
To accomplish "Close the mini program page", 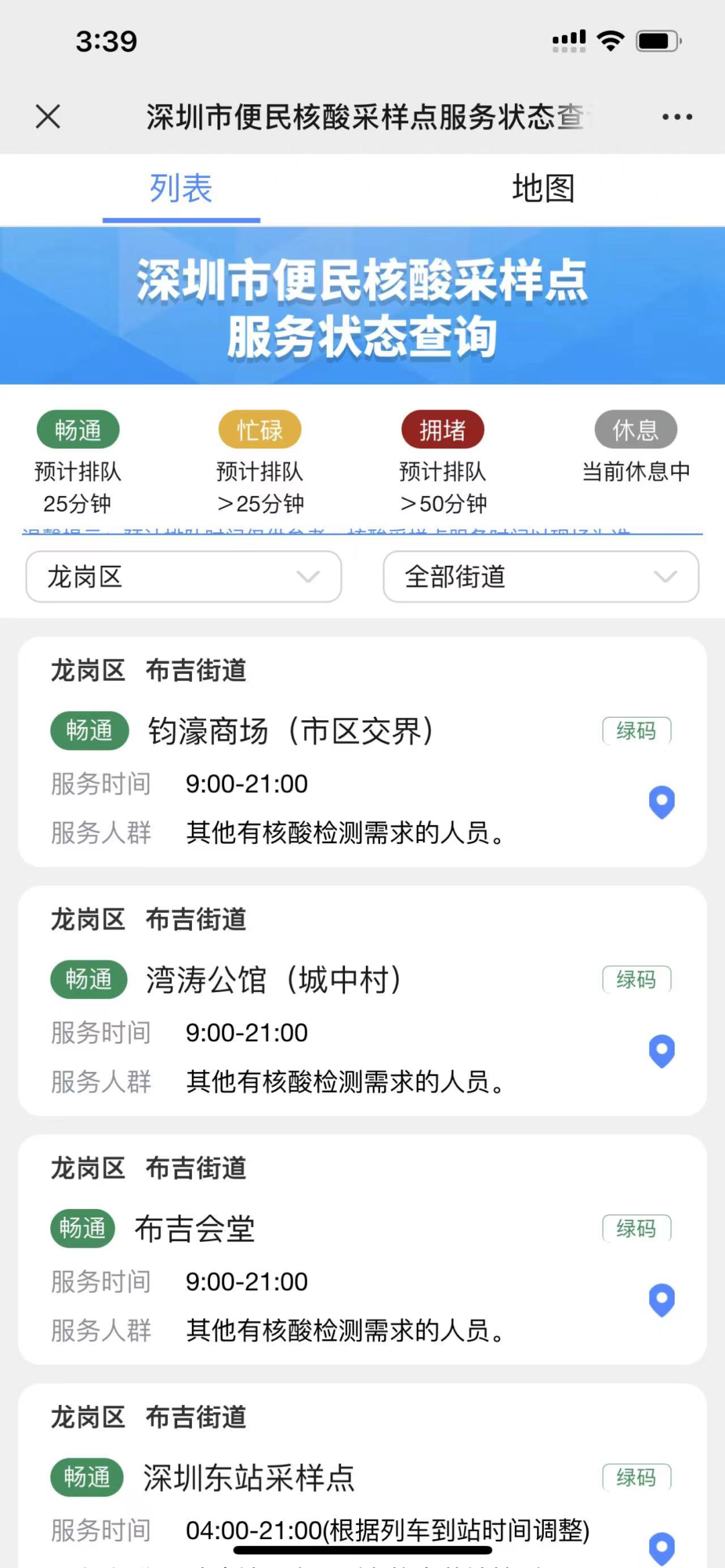I will 48,116.
